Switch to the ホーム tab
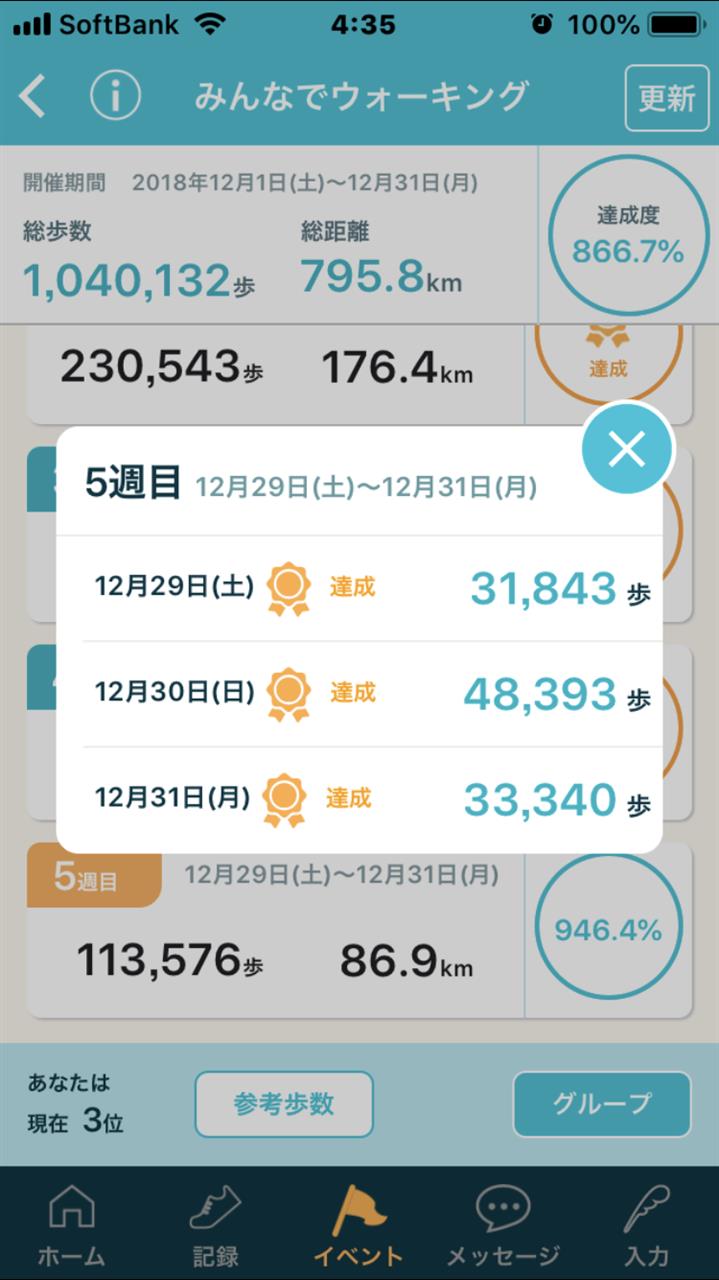The width and height of the screenshot is (719, 1280). pyautogui.click(x=71, y=1225)
